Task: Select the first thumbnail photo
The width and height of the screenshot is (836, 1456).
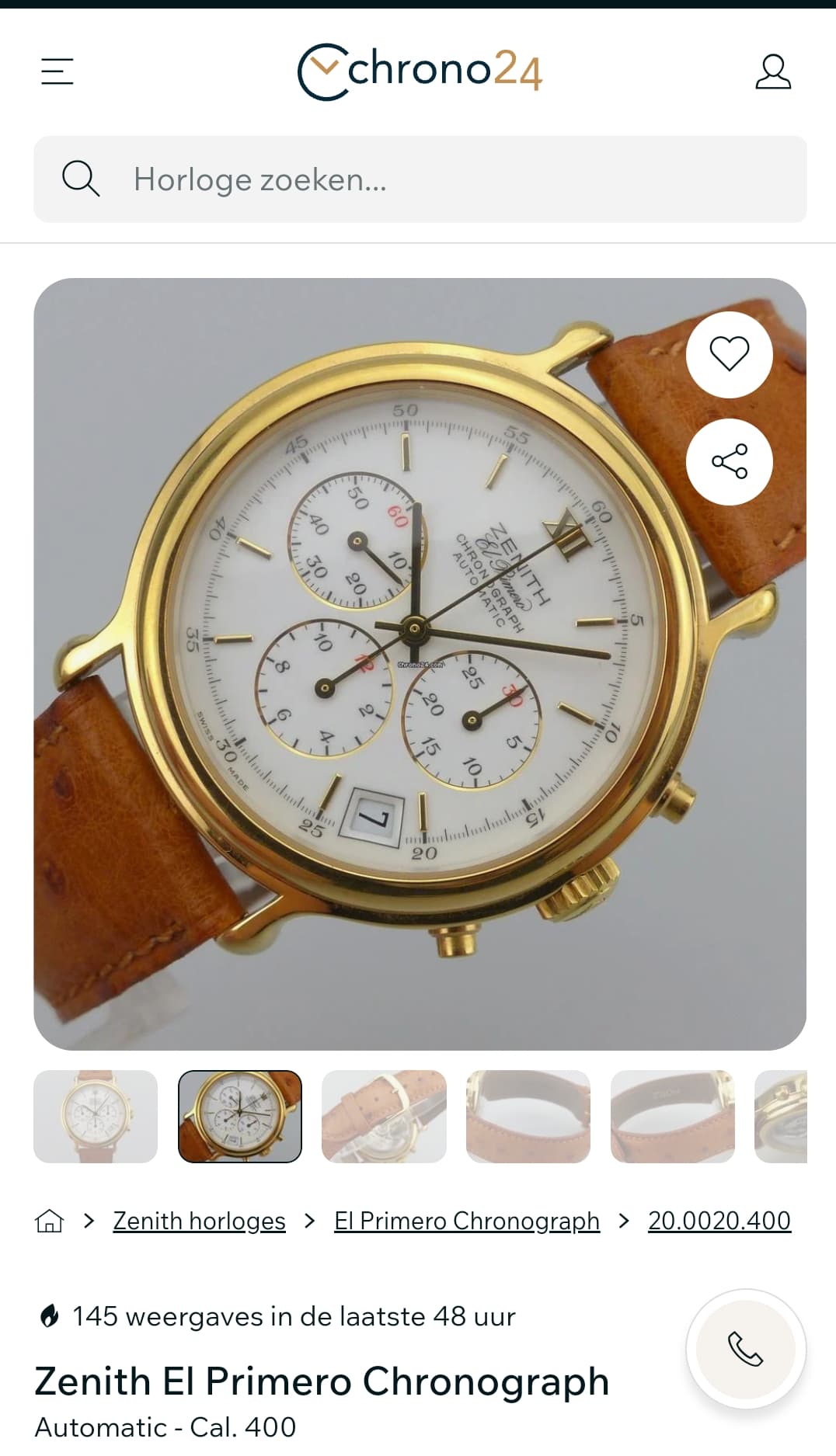Action: point(96,1116)
